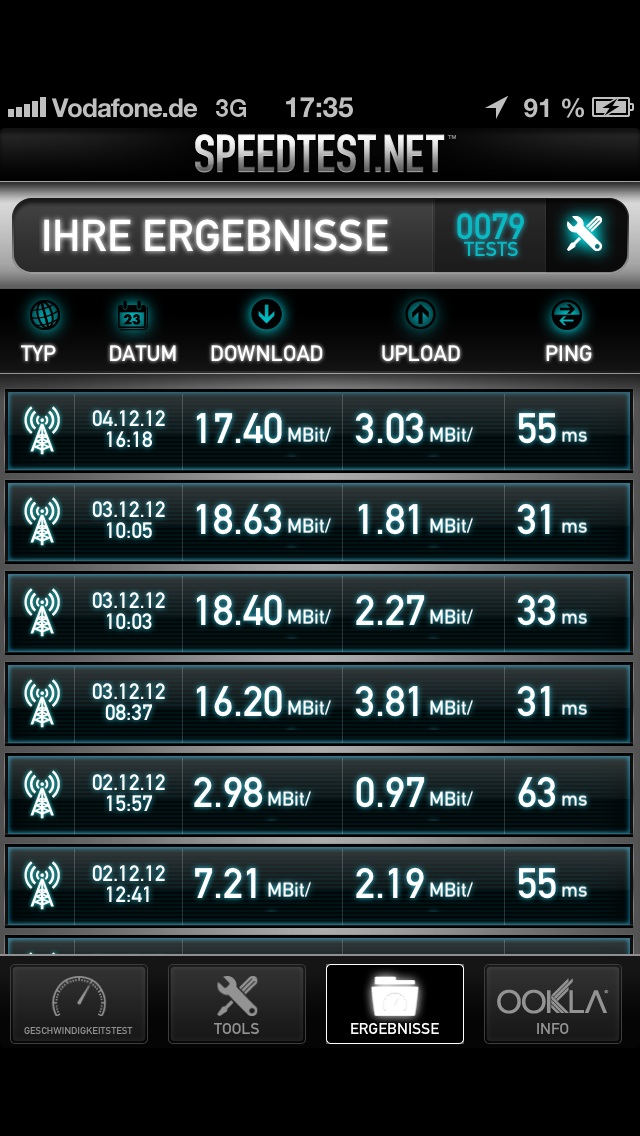
Task: Open the result from 02.12.12 12:41
Action: pos(320,884)
